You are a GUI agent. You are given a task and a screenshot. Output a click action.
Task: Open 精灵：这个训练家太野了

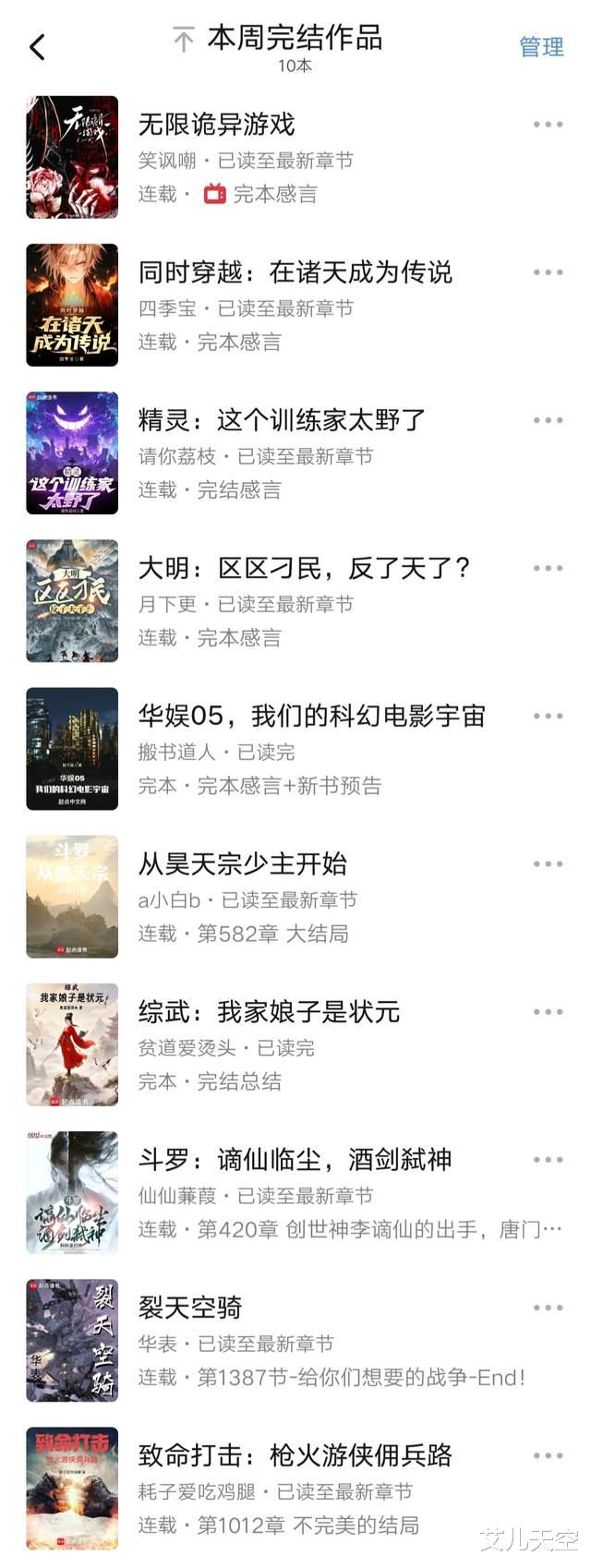[282, 420]
